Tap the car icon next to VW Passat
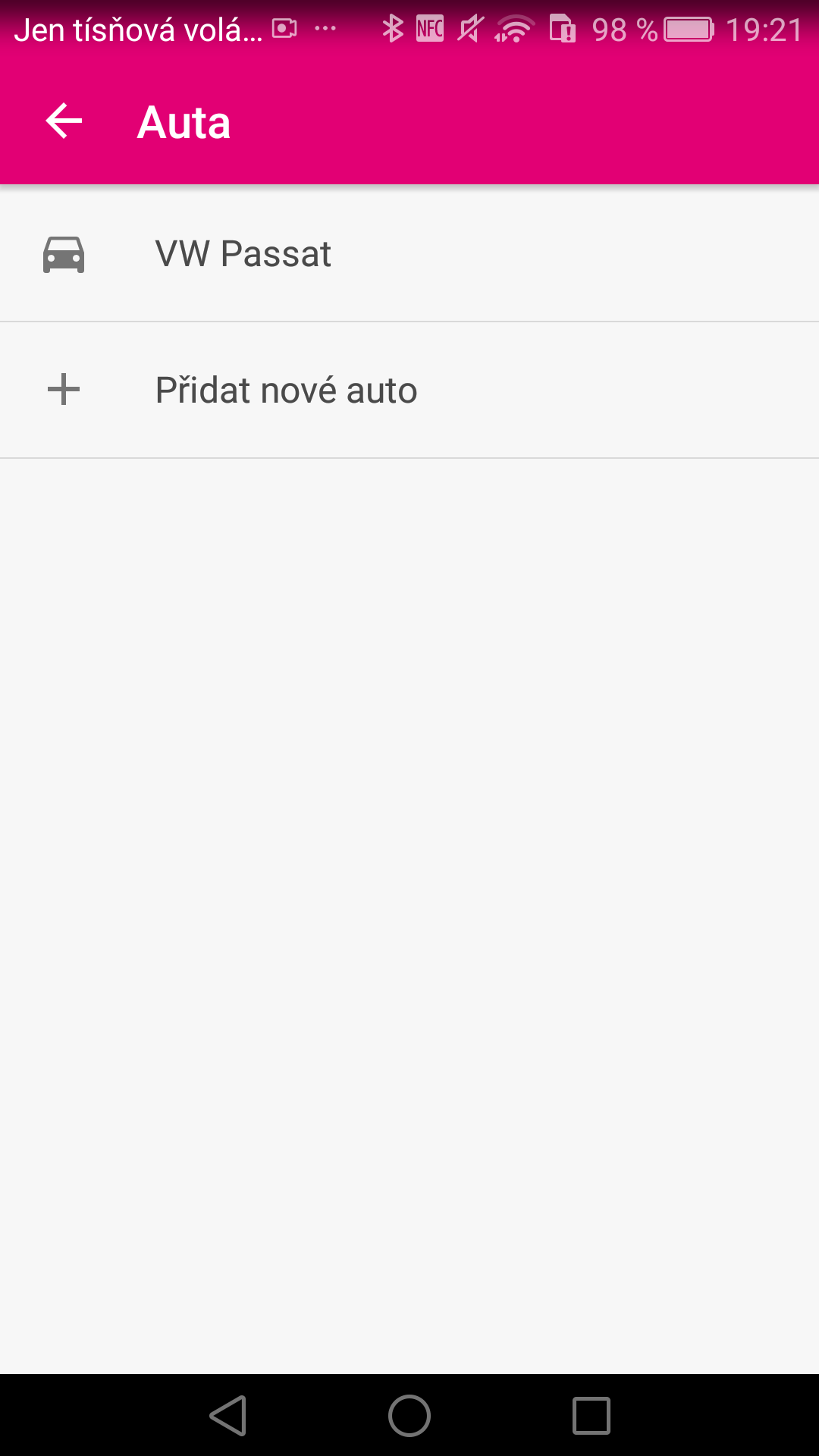 (x=64, y=255)
